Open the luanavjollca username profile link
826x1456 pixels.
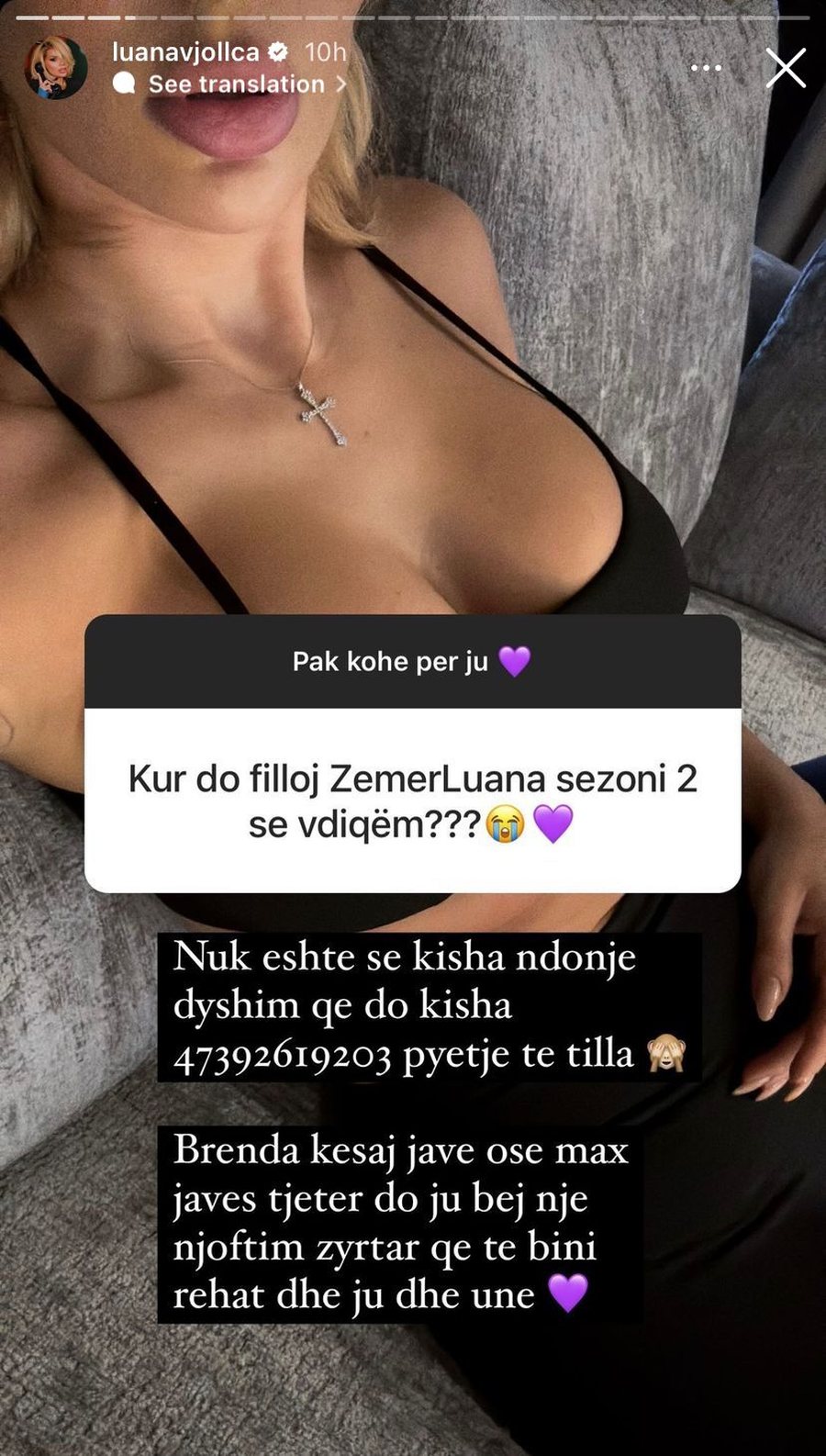click(185, 52)
